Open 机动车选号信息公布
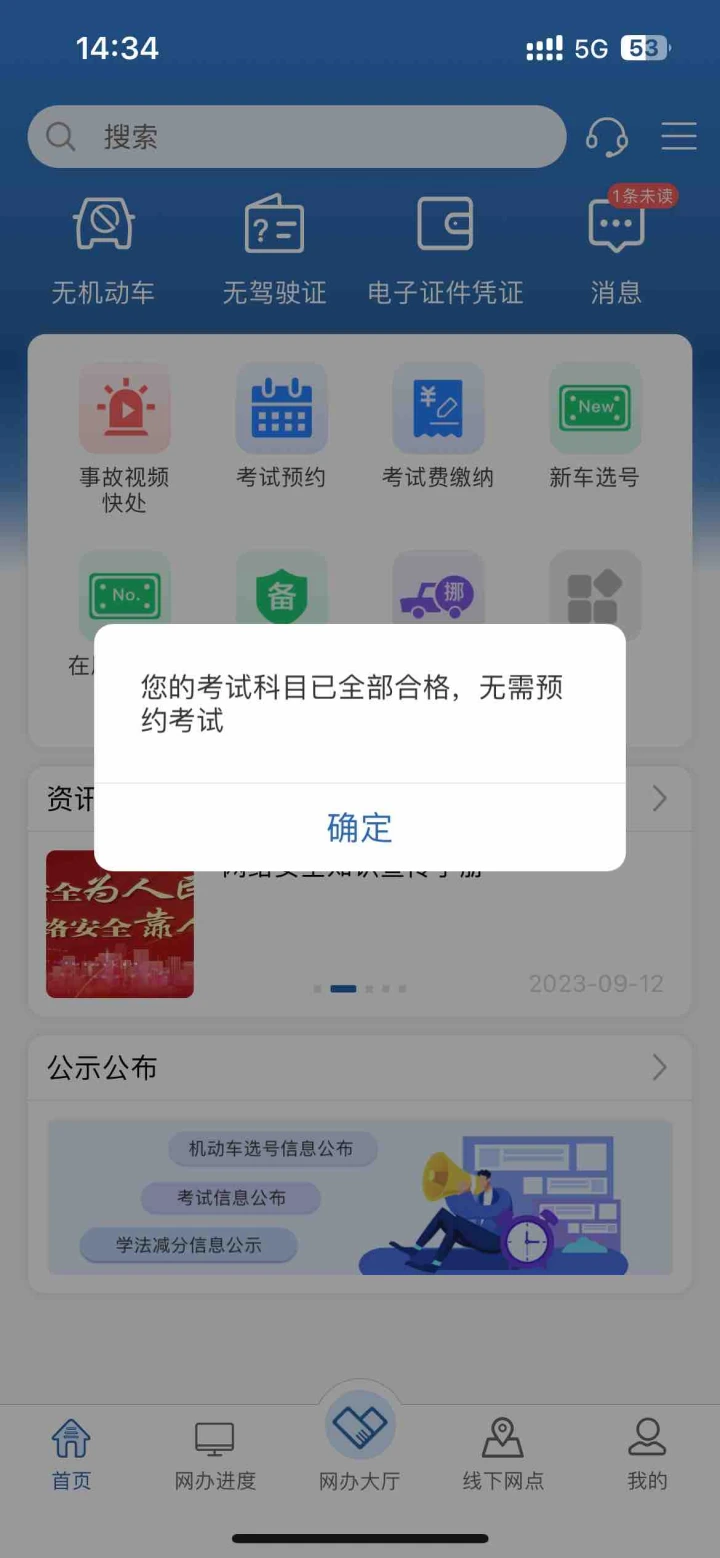The height and width of the screenshot is (1558, 720). pyautogui.click(x=270, y=1149)
